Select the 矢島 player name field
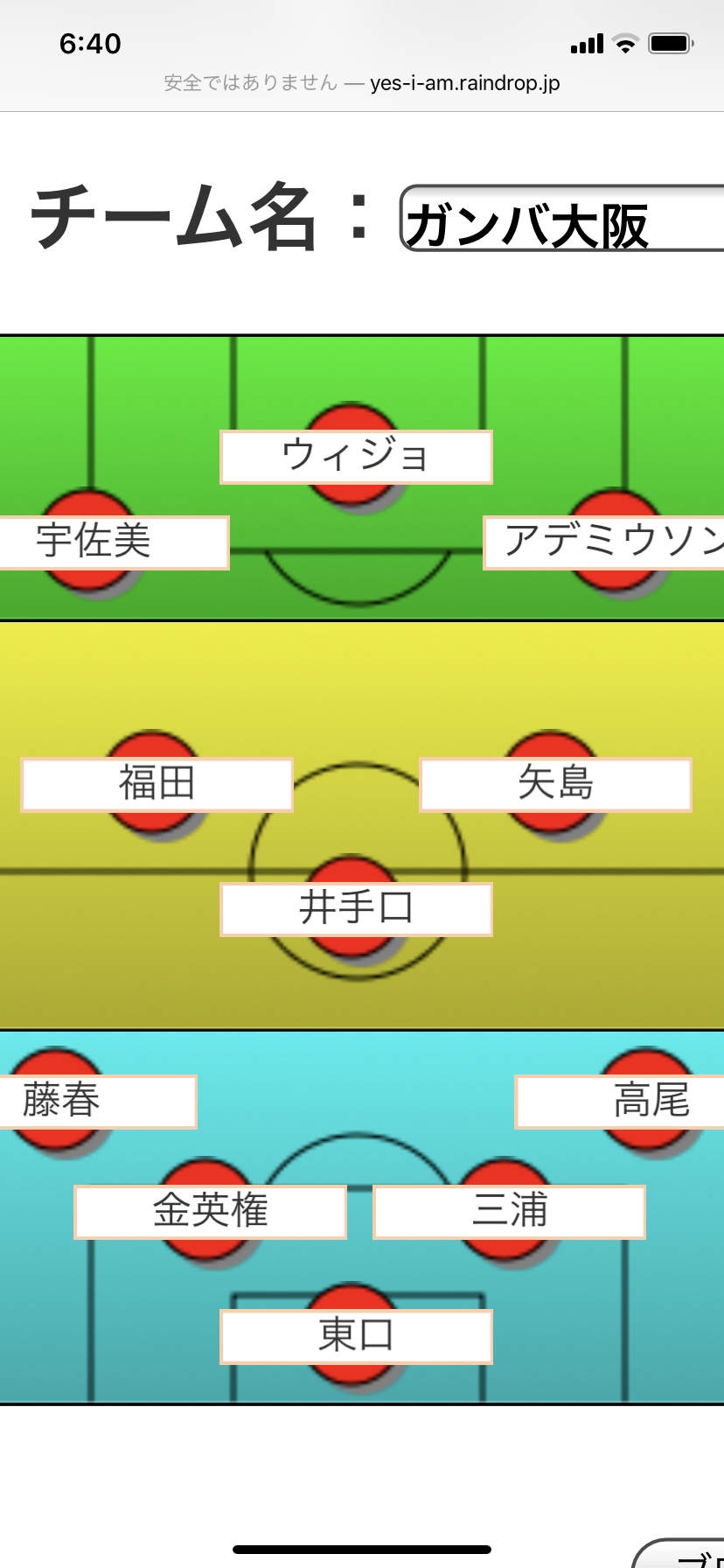724x1568 pixels. (555, 785)
